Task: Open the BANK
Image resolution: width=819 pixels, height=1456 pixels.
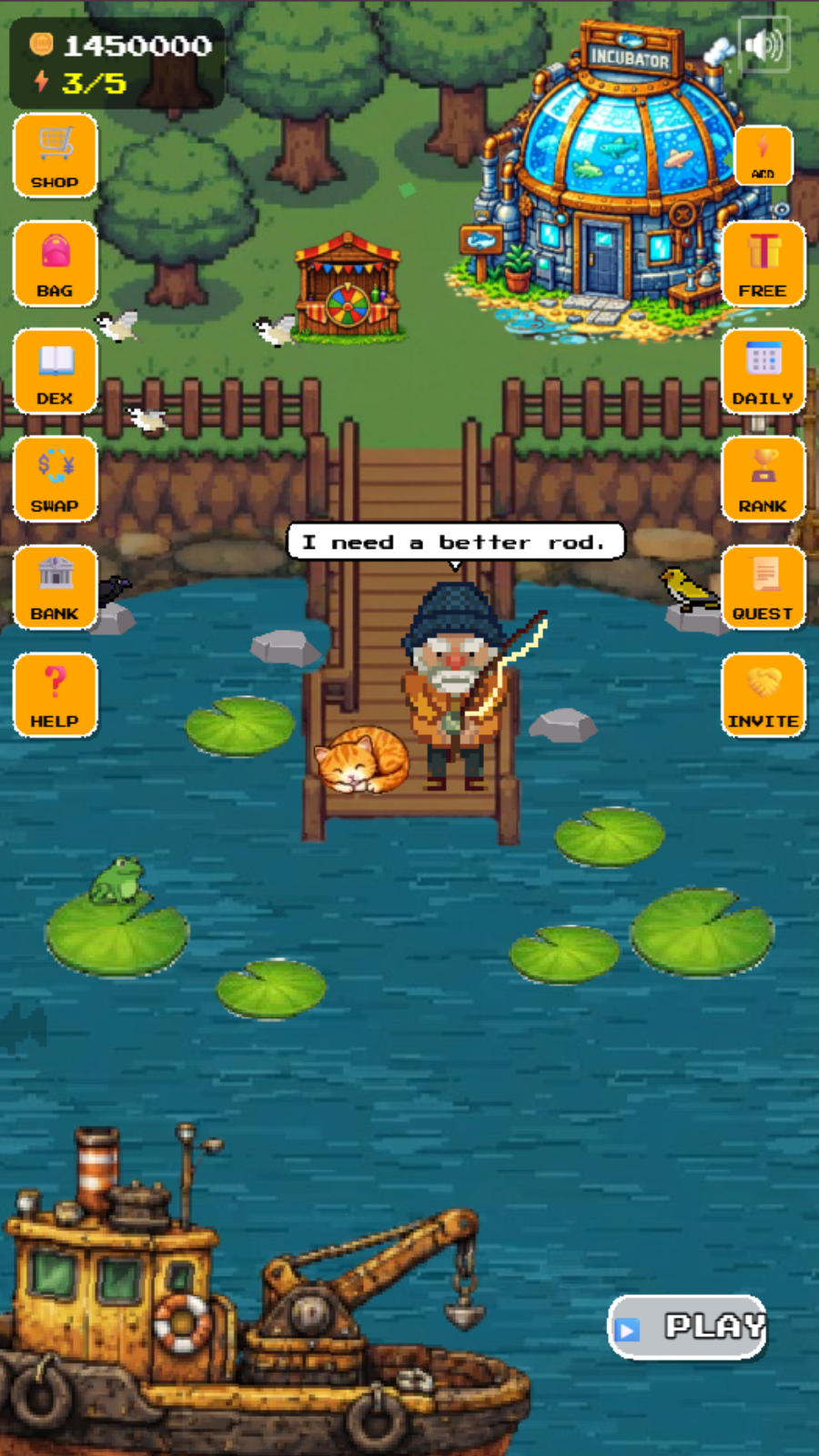Action: pyautogui.click(x=56, y=586)
